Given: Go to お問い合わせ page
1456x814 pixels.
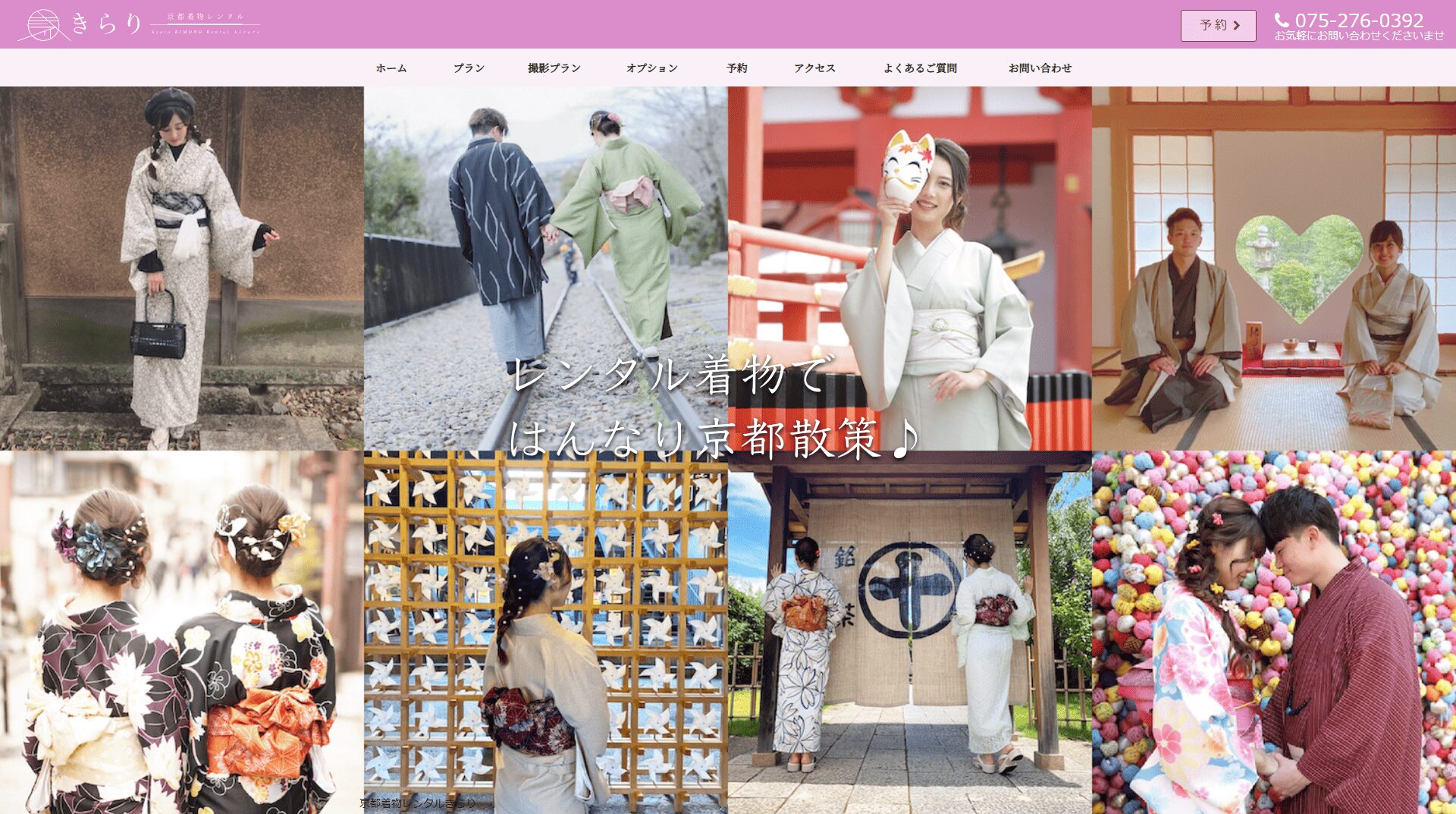Looking at the screenshot, I should click(1040, 68).
